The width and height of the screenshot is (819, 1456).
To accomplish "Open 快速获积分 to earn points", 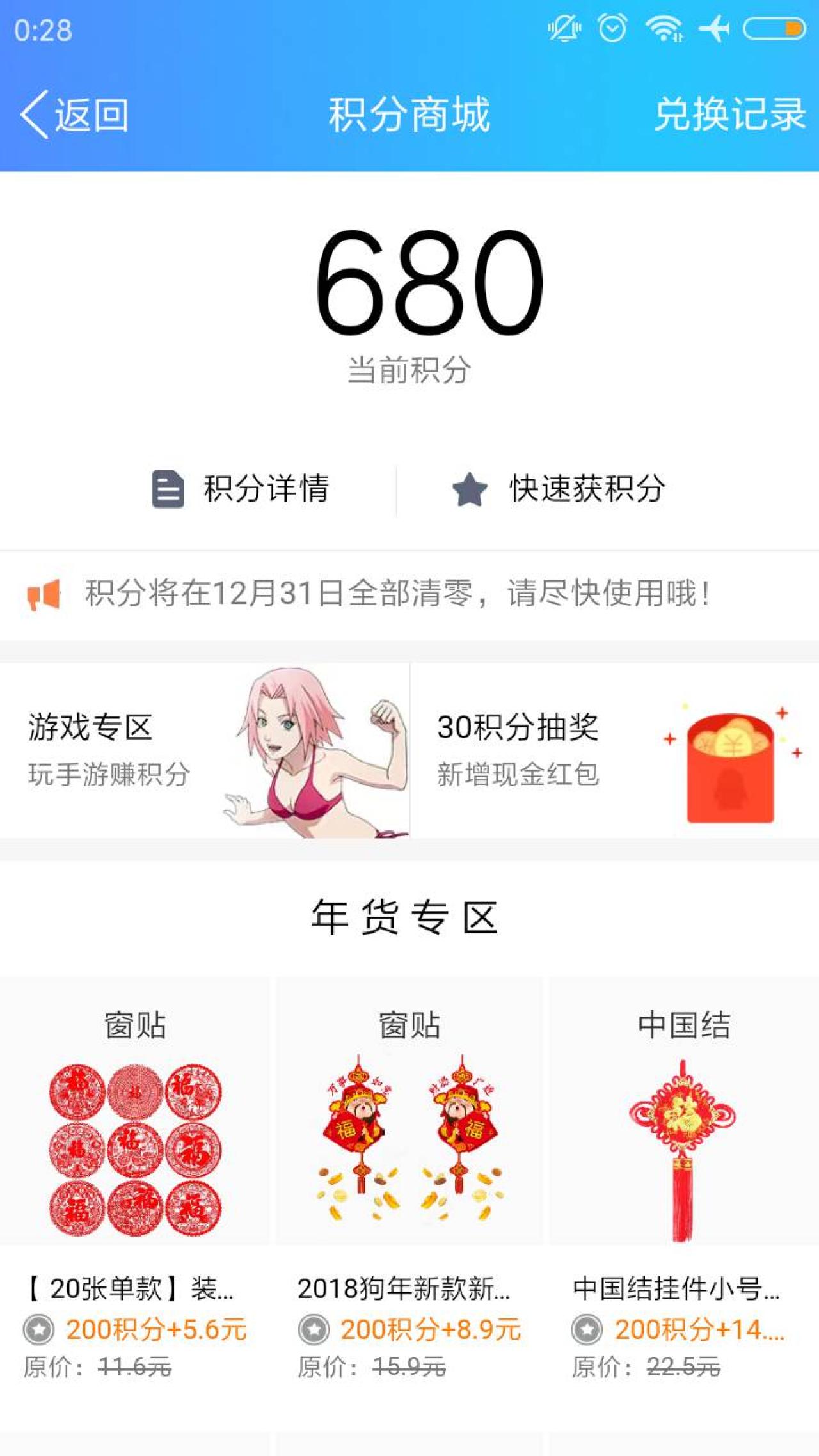I will point(559,489).
